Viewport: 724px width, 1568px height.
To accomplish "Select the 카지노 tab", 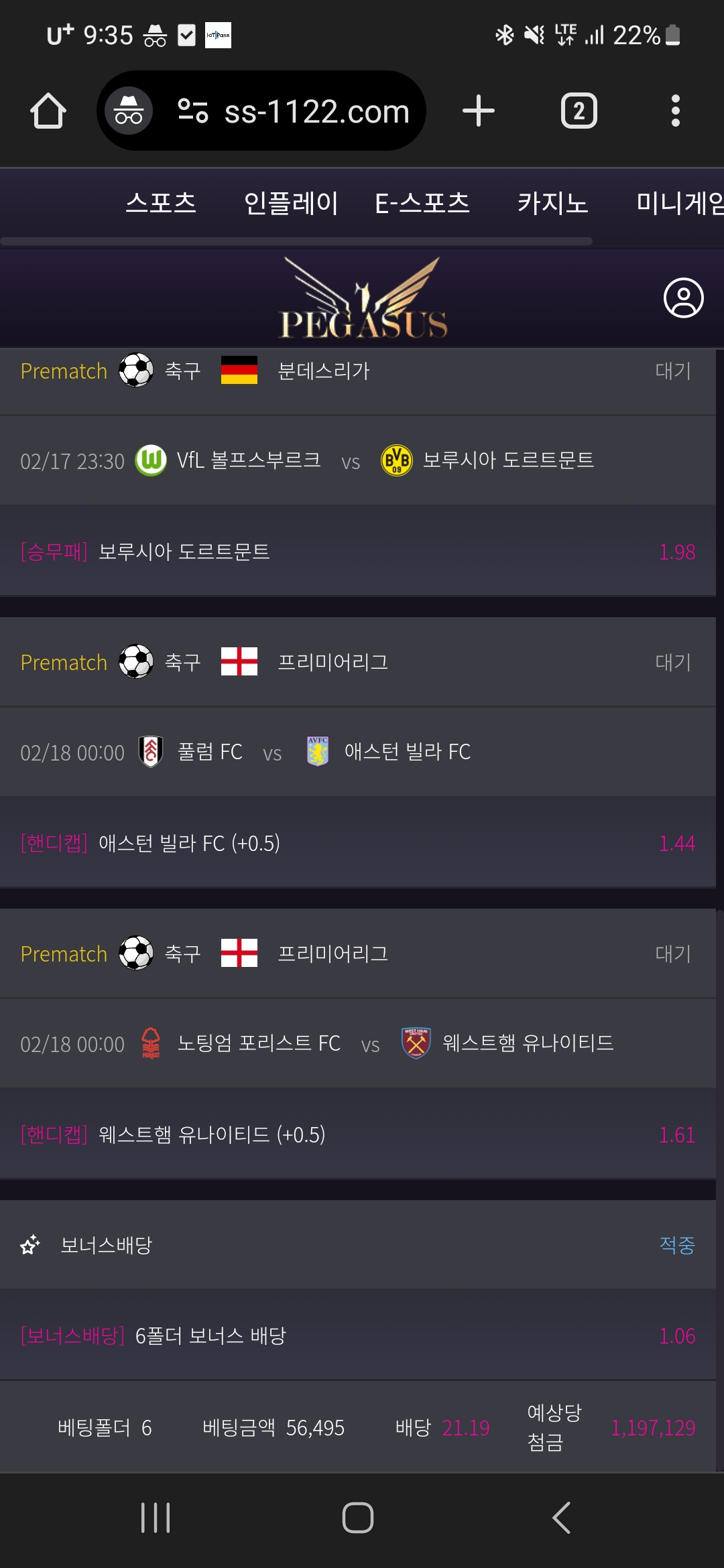I will [553, 203].
